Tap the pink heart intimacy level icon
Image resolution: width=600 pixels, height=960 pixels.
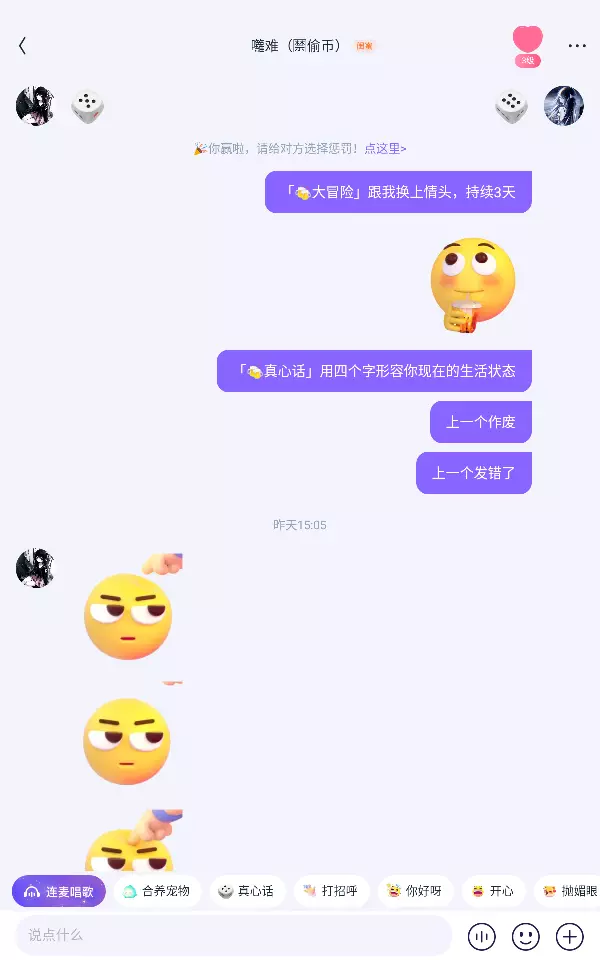(x=527, y=46)
